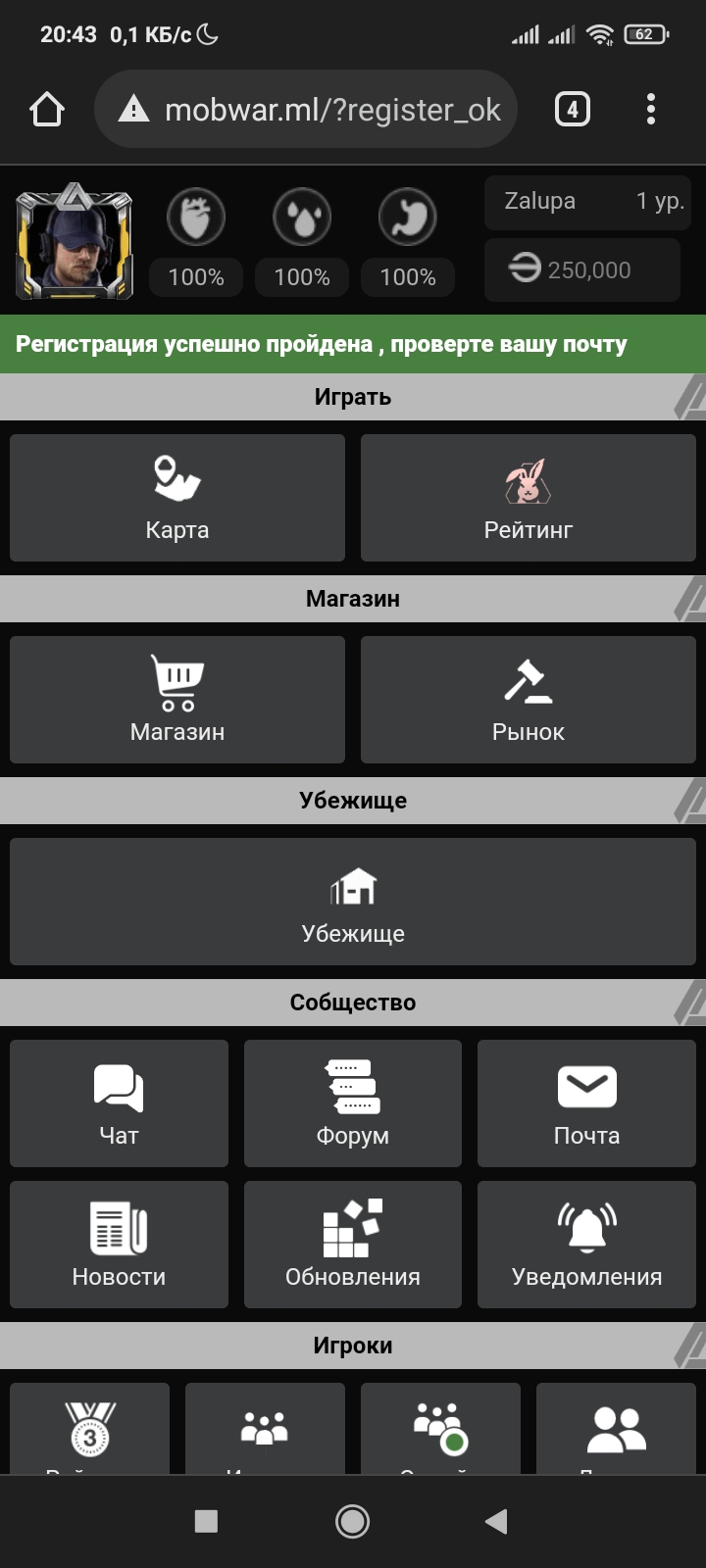View the Обновления page
The height and width of the screenshot is (1568, 706).
(x=353, y=1245)
